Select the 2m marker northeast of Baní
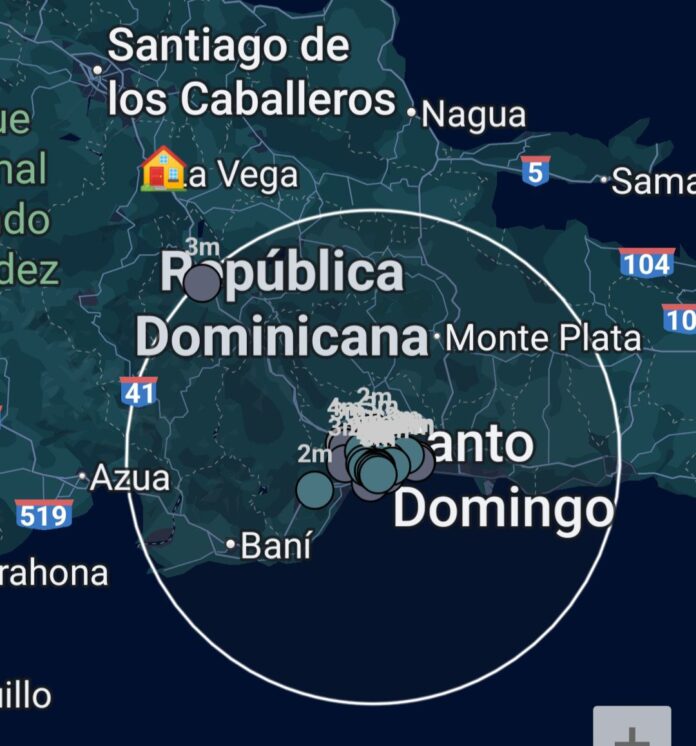Screen dimensions: 696x746 coord(315,489)
